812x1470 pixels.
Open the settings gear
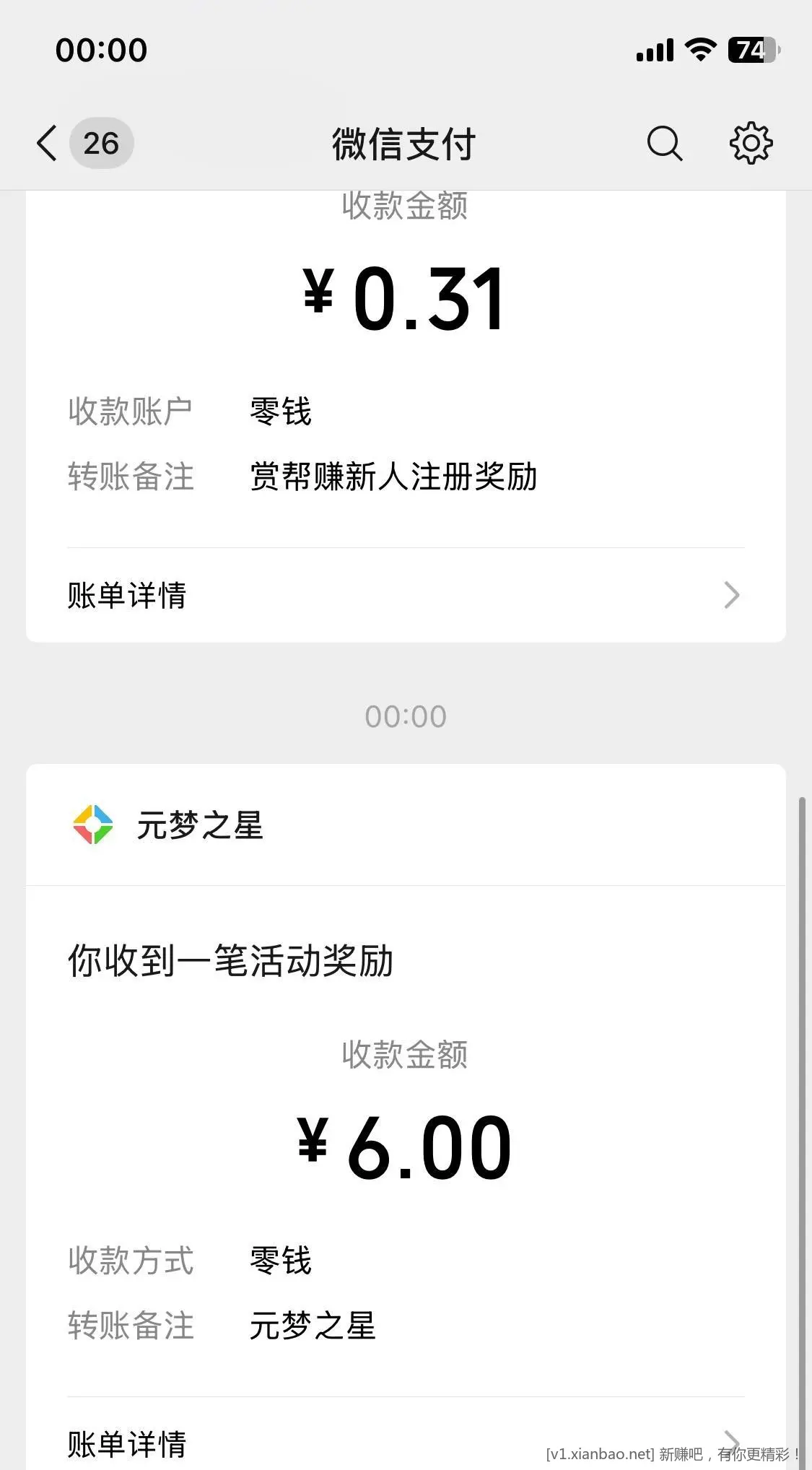point(751,143)
